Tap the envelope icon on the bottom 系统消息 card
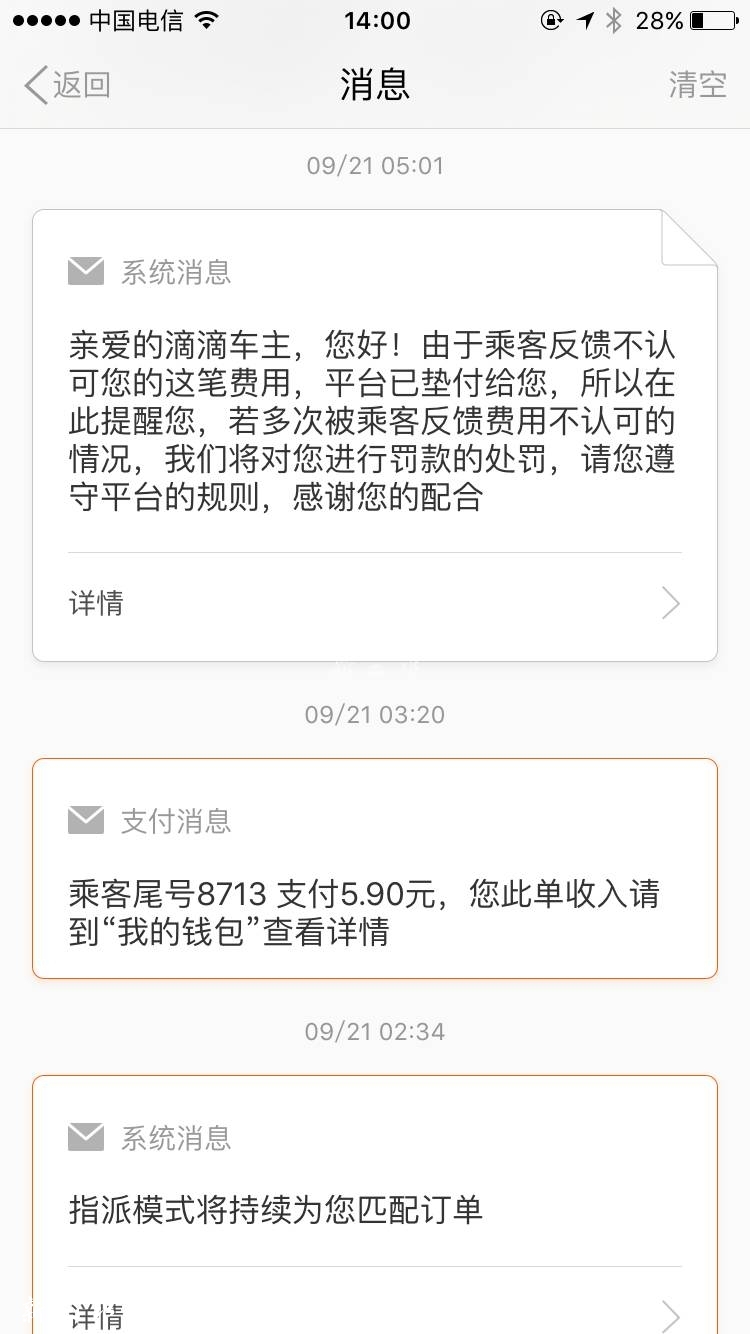Viewport: 750px width, 1334px height. click(85, 1137)
